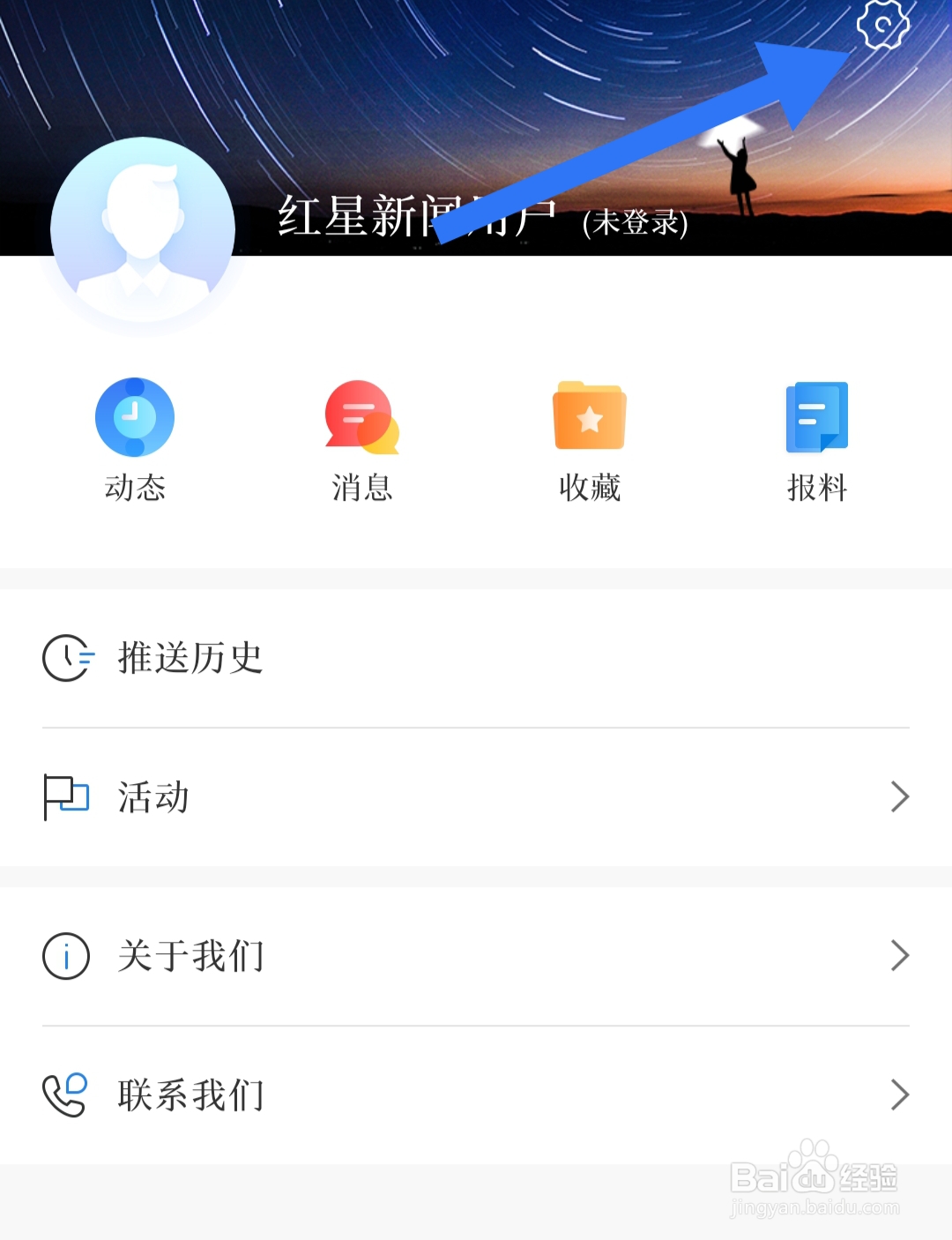
Task: Tap the 收藏 label below its icon
Action: (590, 488)
